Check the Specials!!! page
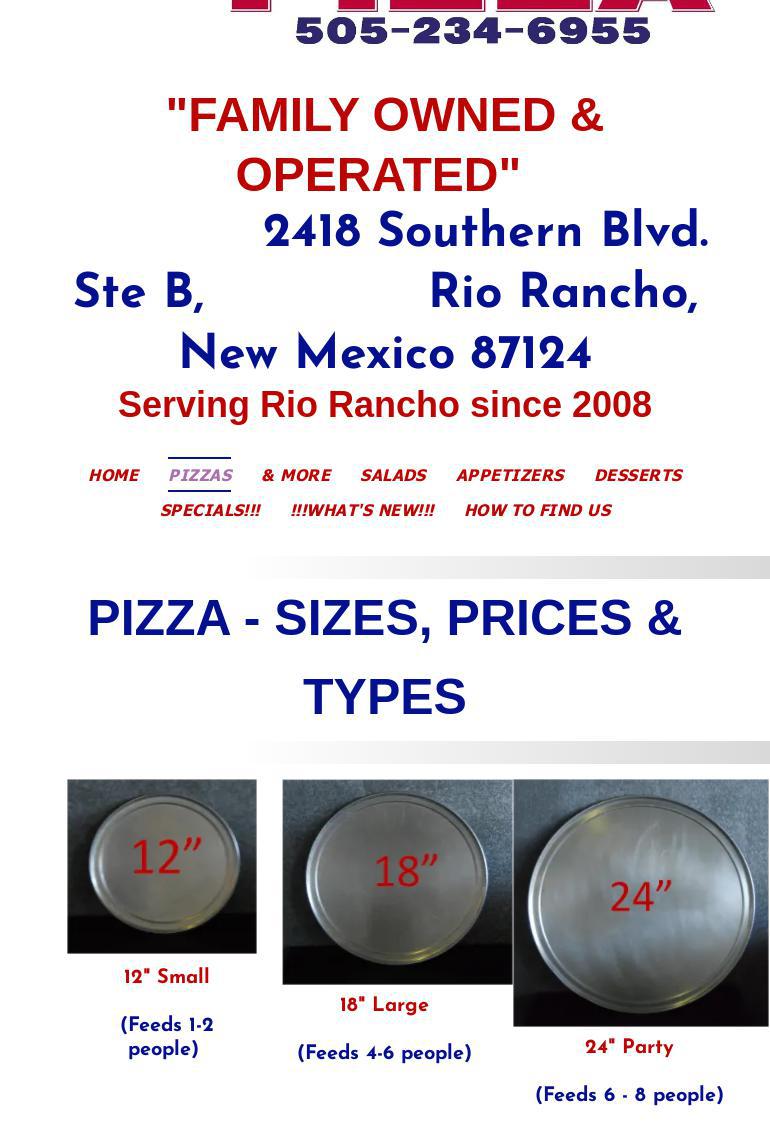This screenshot has width=770, height=1132. tap(210, 510)
